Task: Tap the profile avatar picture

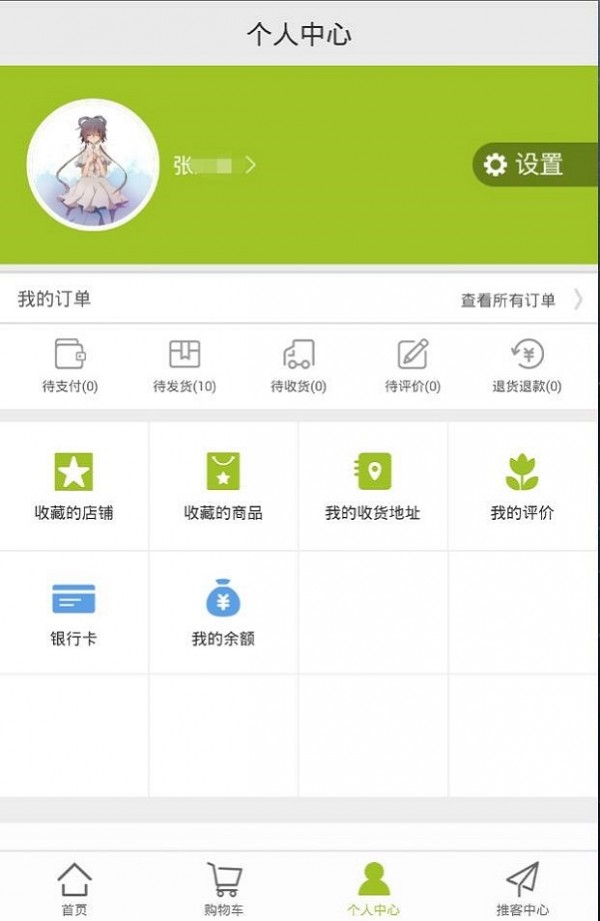Action: [x=92, y=165]
